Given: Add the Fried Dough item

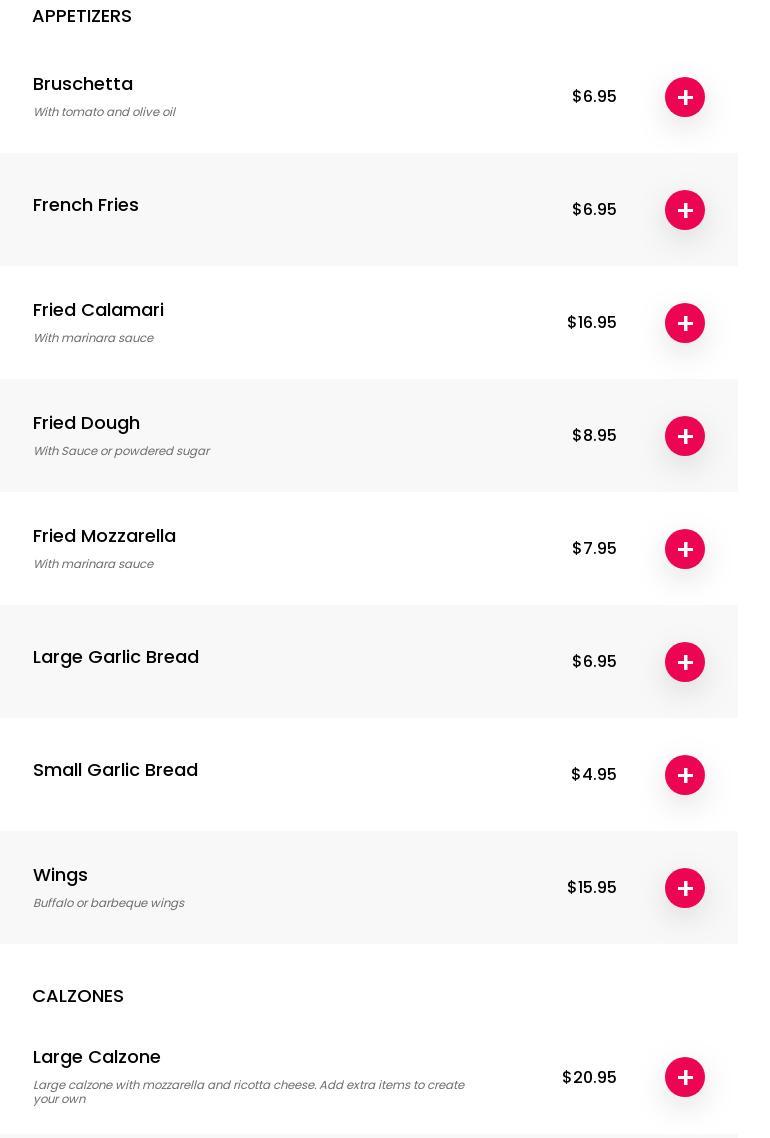Looking at the screenshot, I should [685, 436].
